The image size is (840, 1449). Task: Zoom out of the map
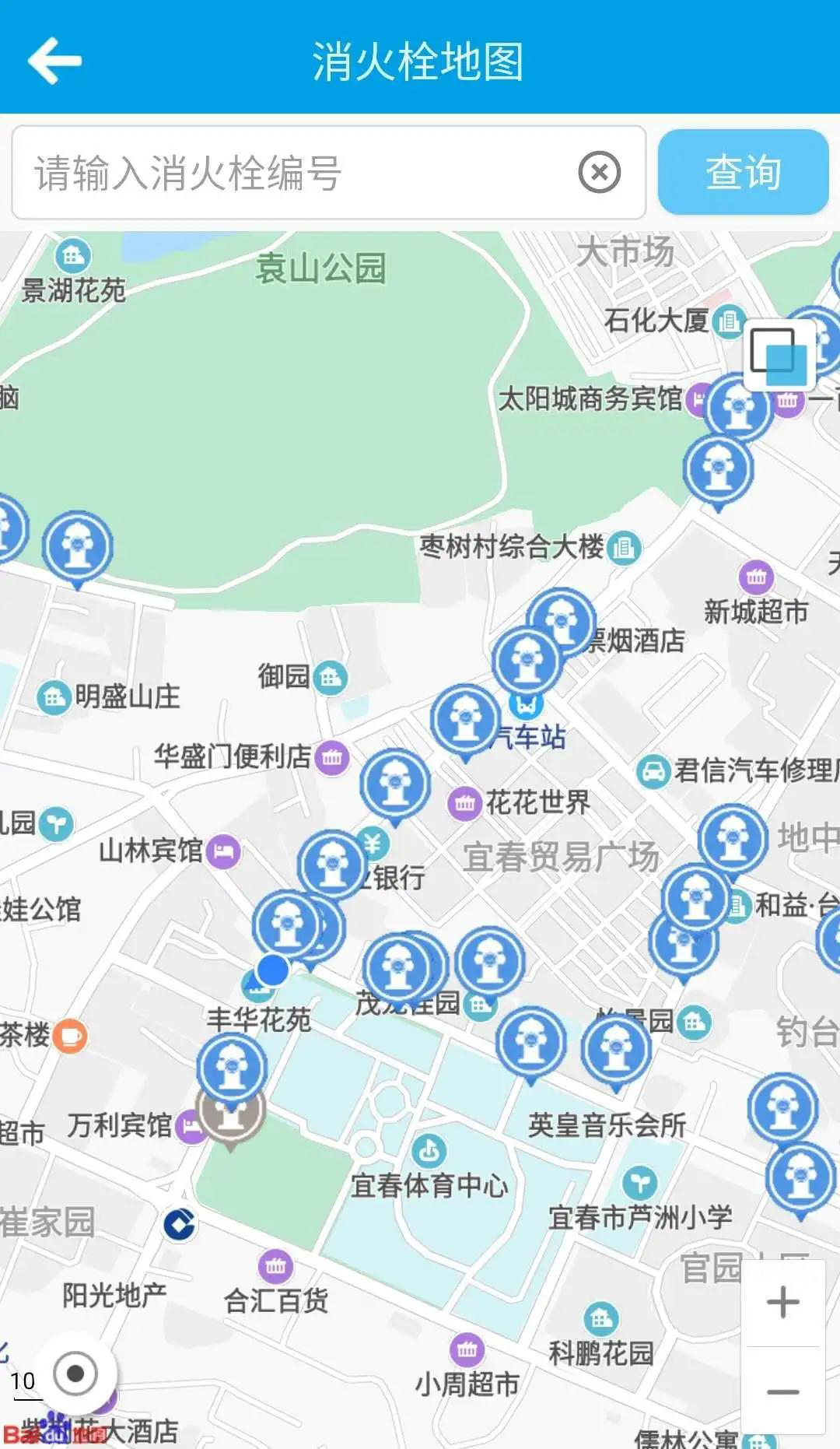[x=782, y=1391]
